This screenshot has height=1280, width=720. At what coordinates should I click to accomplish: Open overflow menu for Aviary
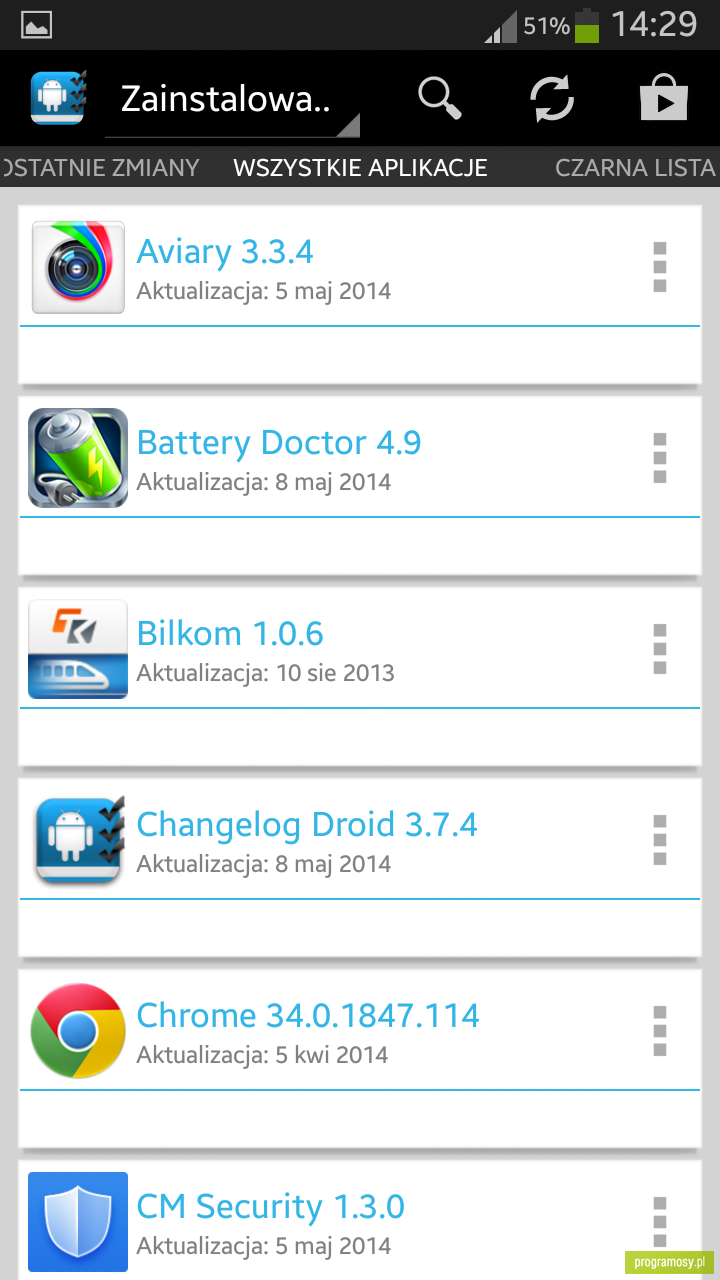click(x=659, y=267)
